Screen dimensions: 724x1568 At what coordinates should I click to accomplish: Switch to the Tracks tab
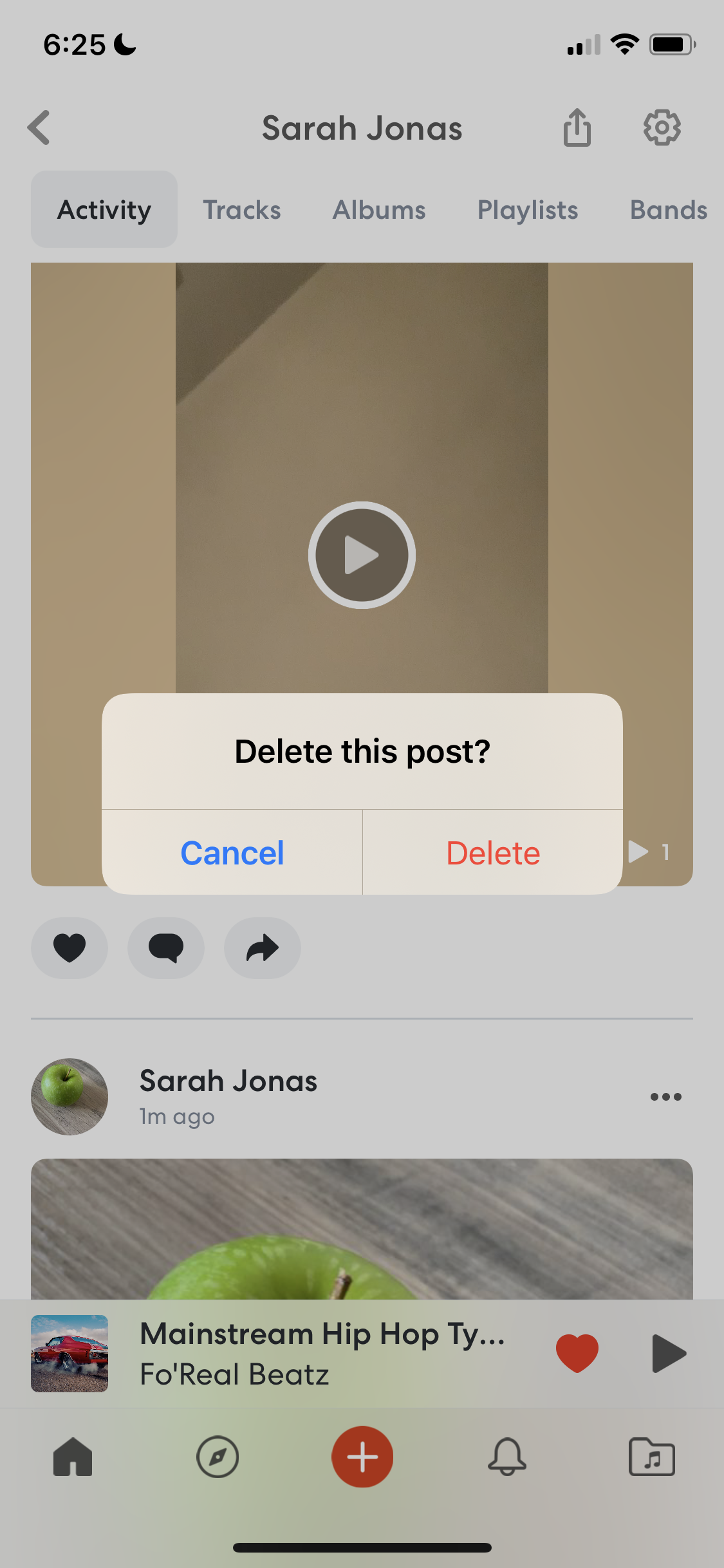pos(242,210)
